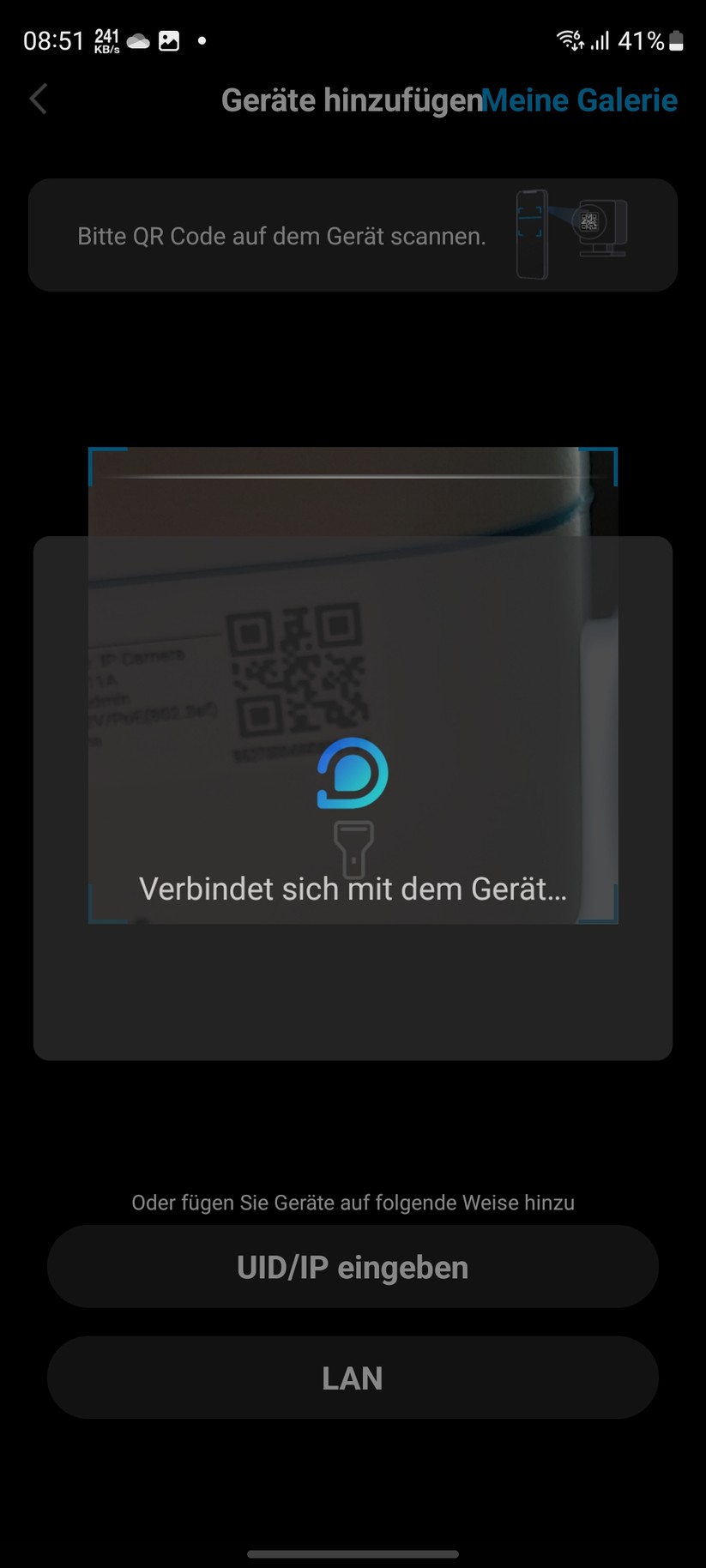Tap the Verbindet sich mit dem Gerät message
Screen dimensions: 706x1568
[353, 889]
